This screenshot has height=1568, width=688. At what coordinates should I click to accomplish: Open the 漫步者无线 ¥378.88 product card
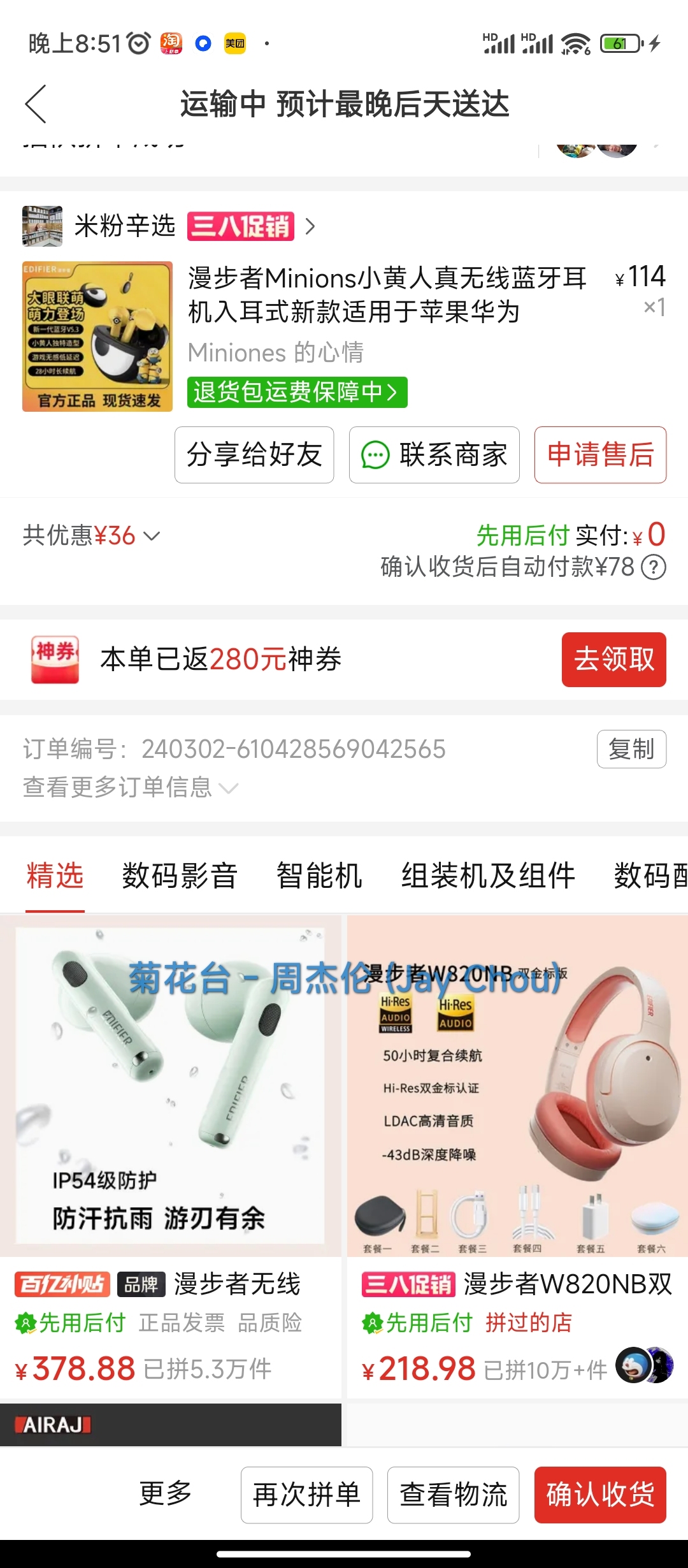tap(170, 1147)
